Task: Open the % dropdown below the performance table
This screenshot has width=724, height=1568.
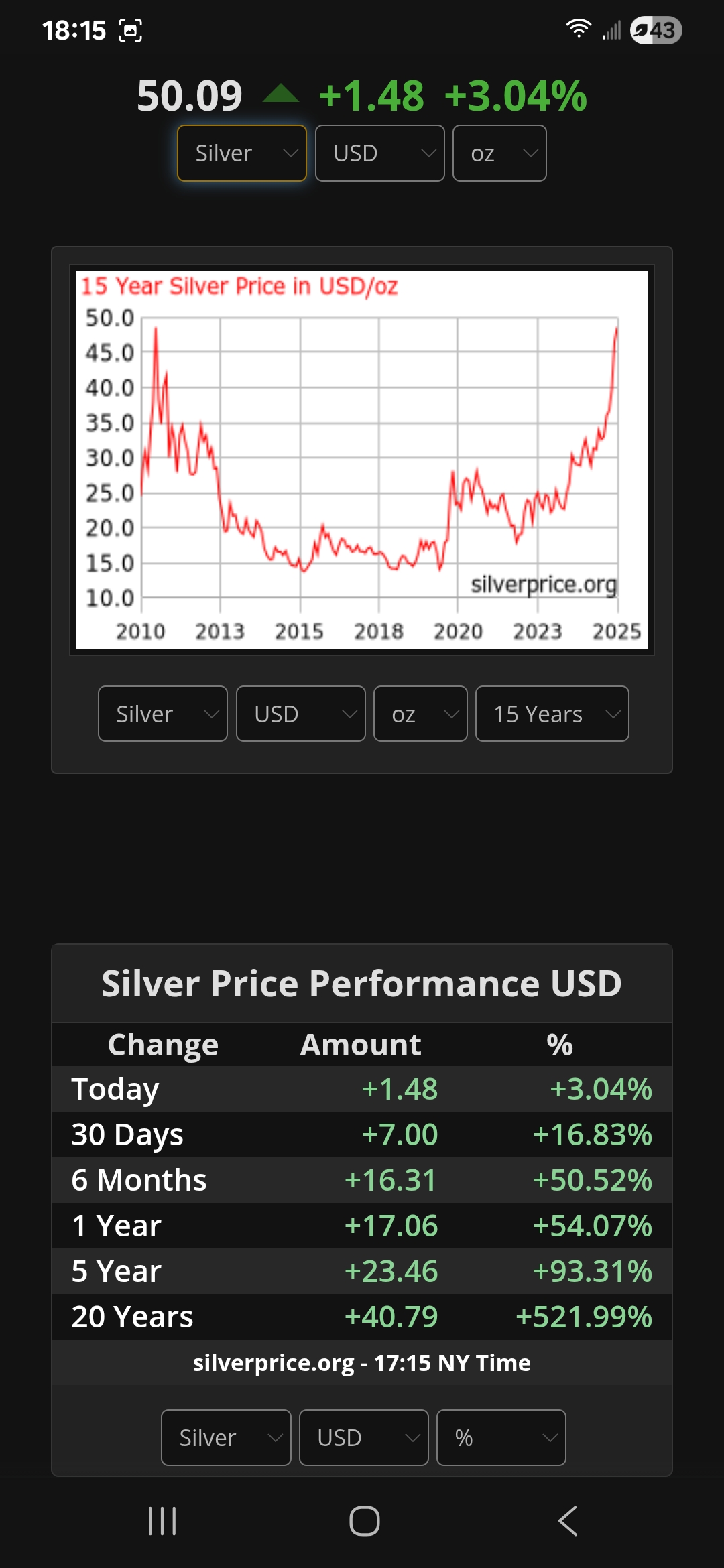Action: pyautogui.click(x=501, y=1437)
